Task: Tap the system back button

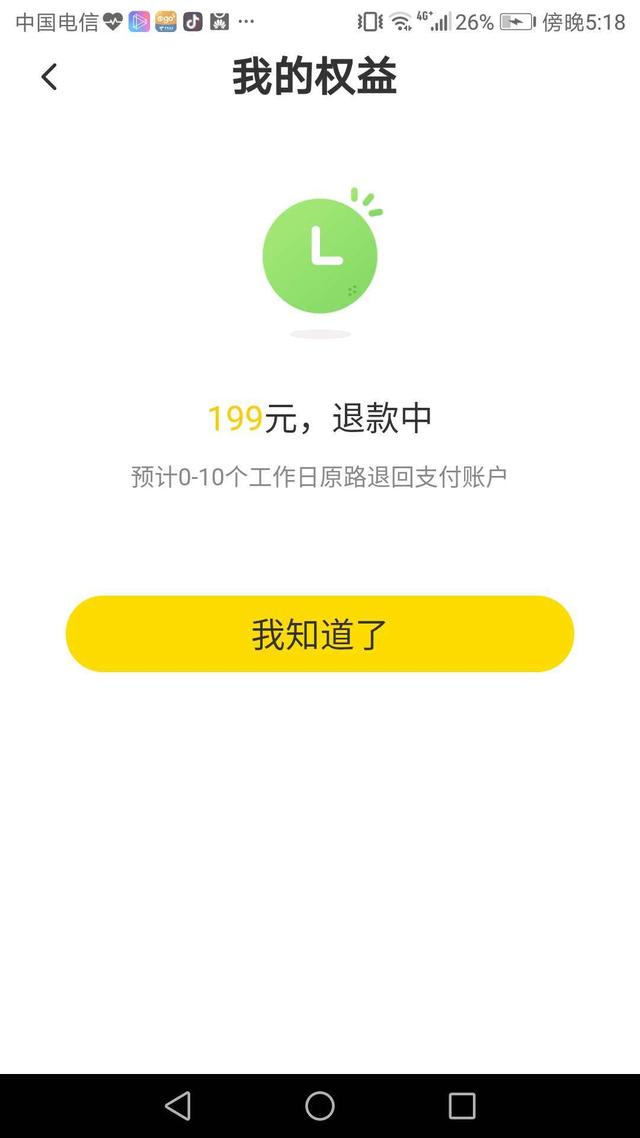Action: pyautogui.click(x=178, y=1105)
